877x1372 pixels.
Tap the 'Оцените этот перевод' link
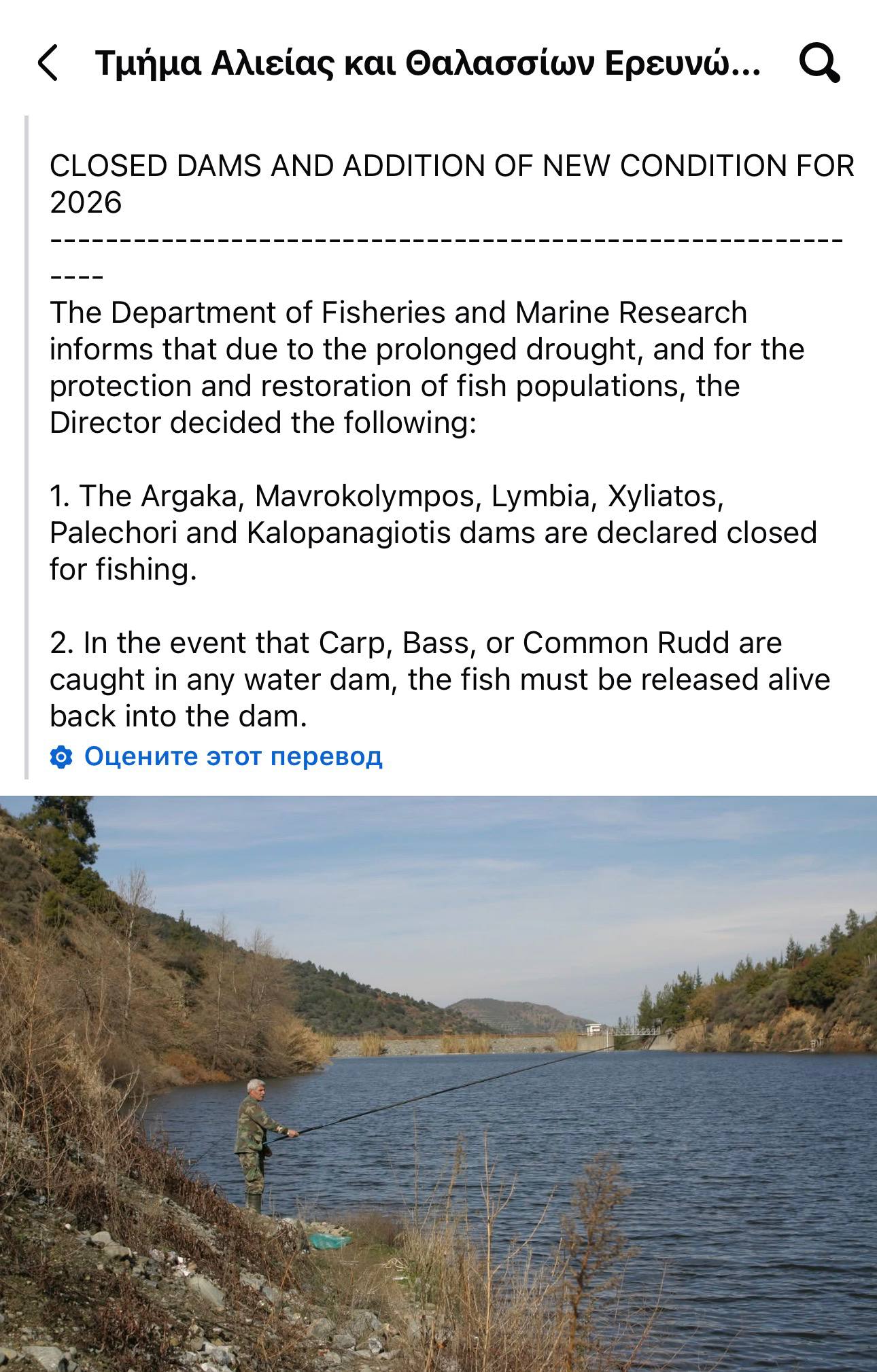point(233,756)
